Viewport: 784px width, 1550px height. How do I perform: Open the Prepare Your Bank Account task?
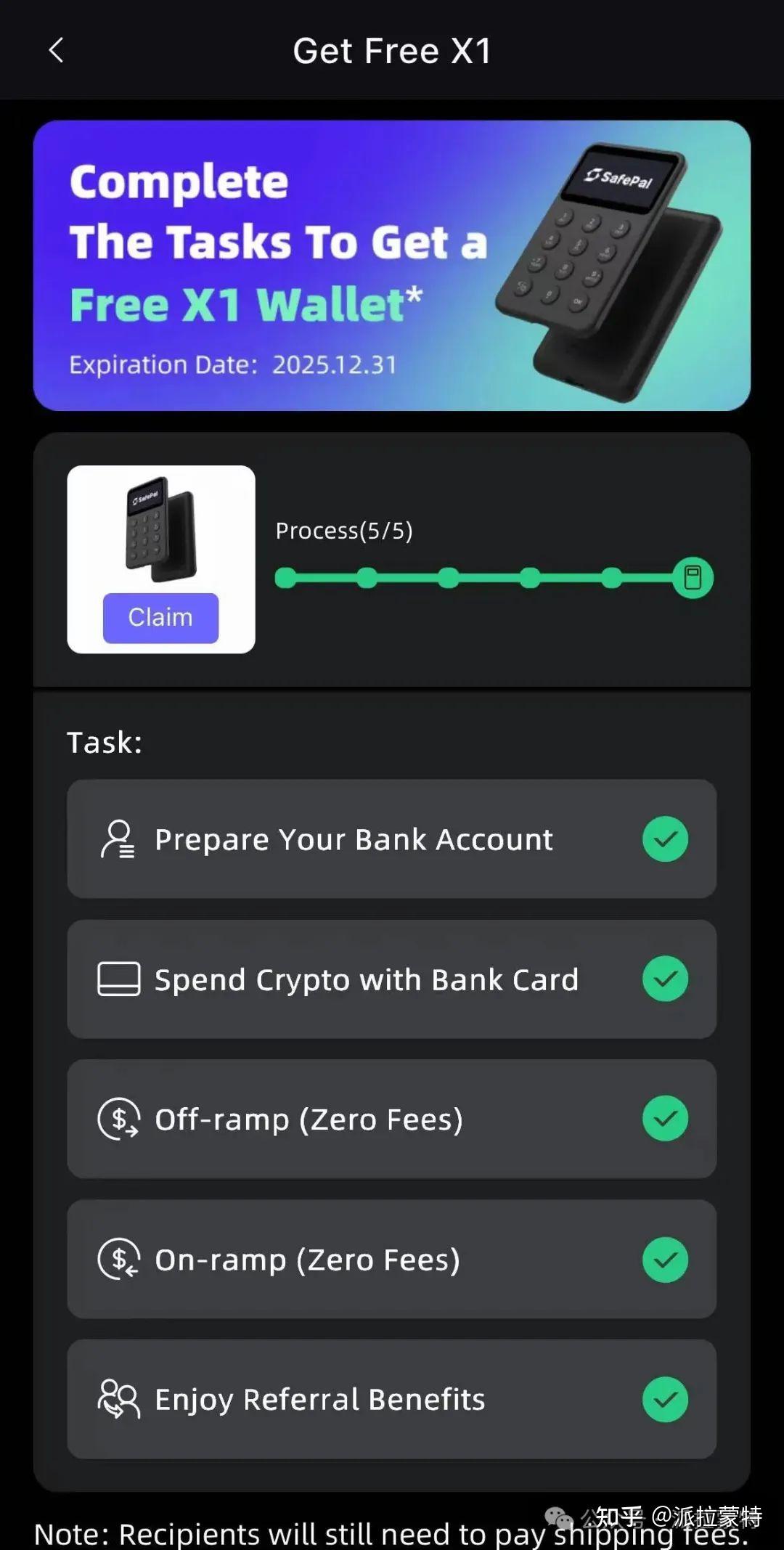pyautogui.click(x=391, y=839)
